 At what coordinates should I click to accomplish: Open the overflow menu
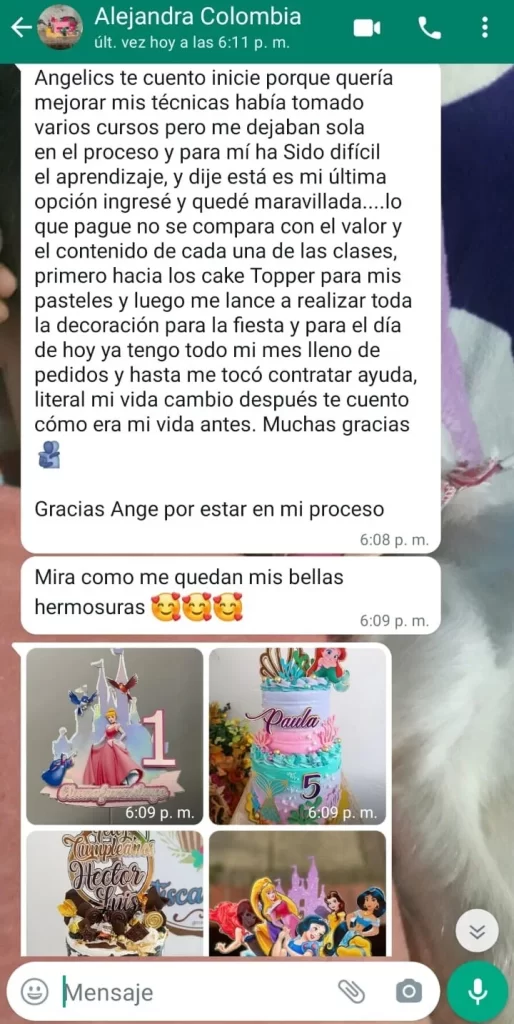[x=485, y=27]
